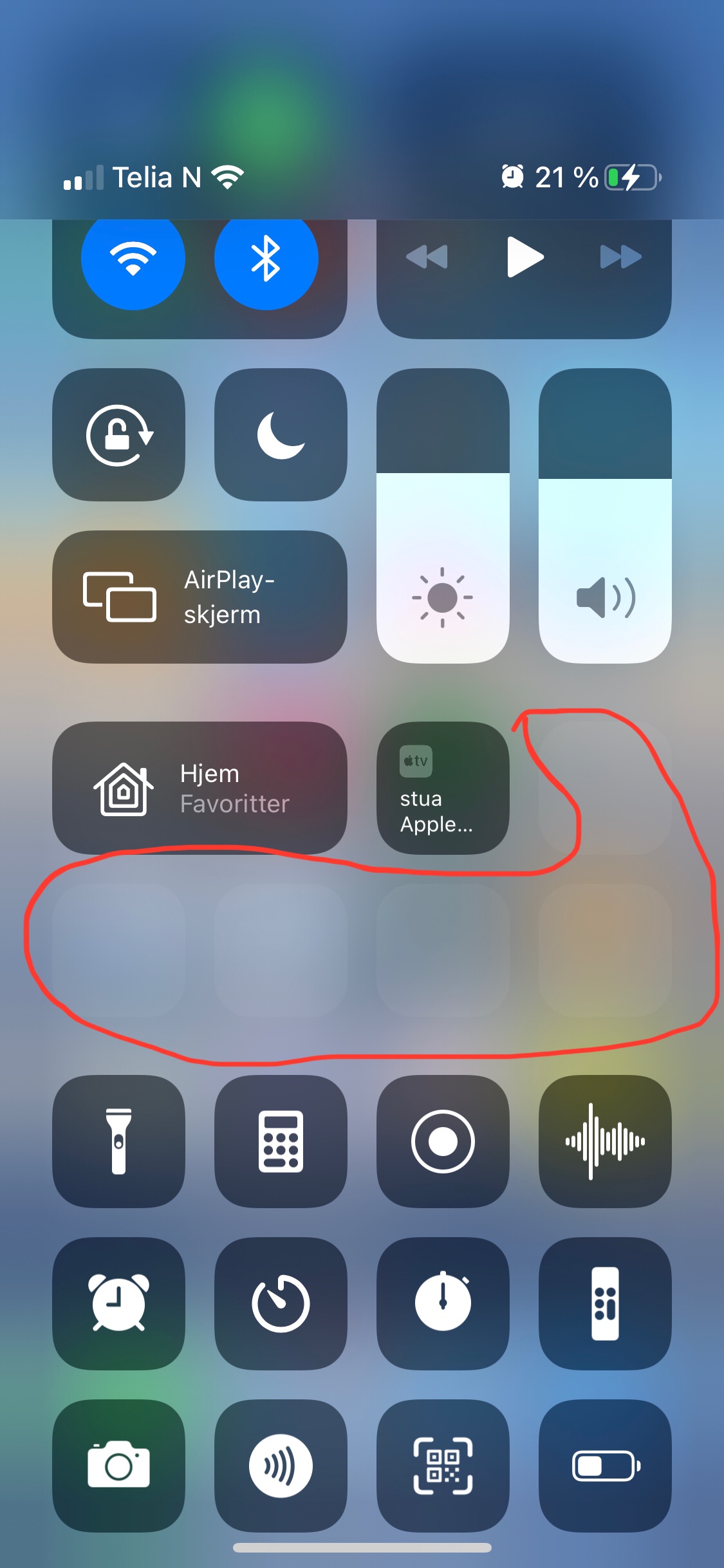Tap the volume slider
The image size is (724, 1568).
click(x=605, y=516)
